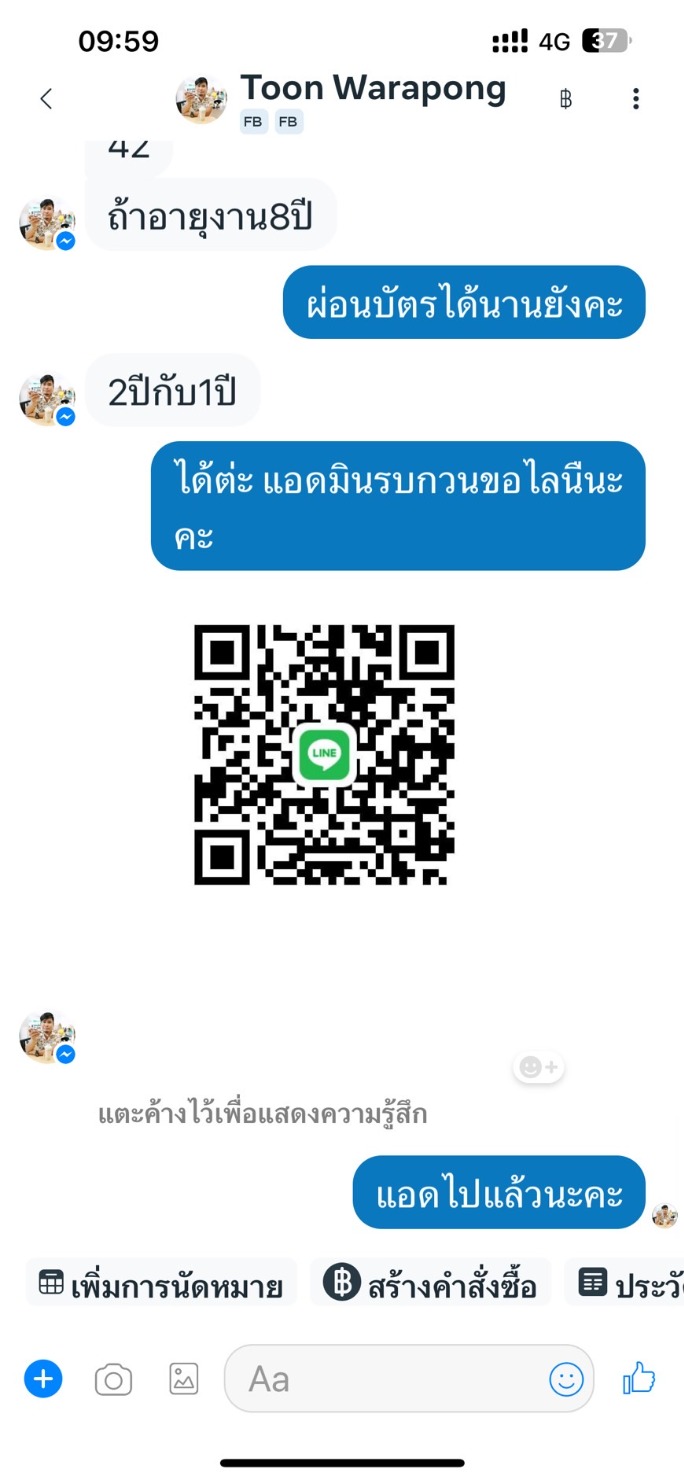Add a reaction with the emoji plus icon
Image resolution: width=684 pixels, height=1480 pixels.
(x=540, y=1067)
